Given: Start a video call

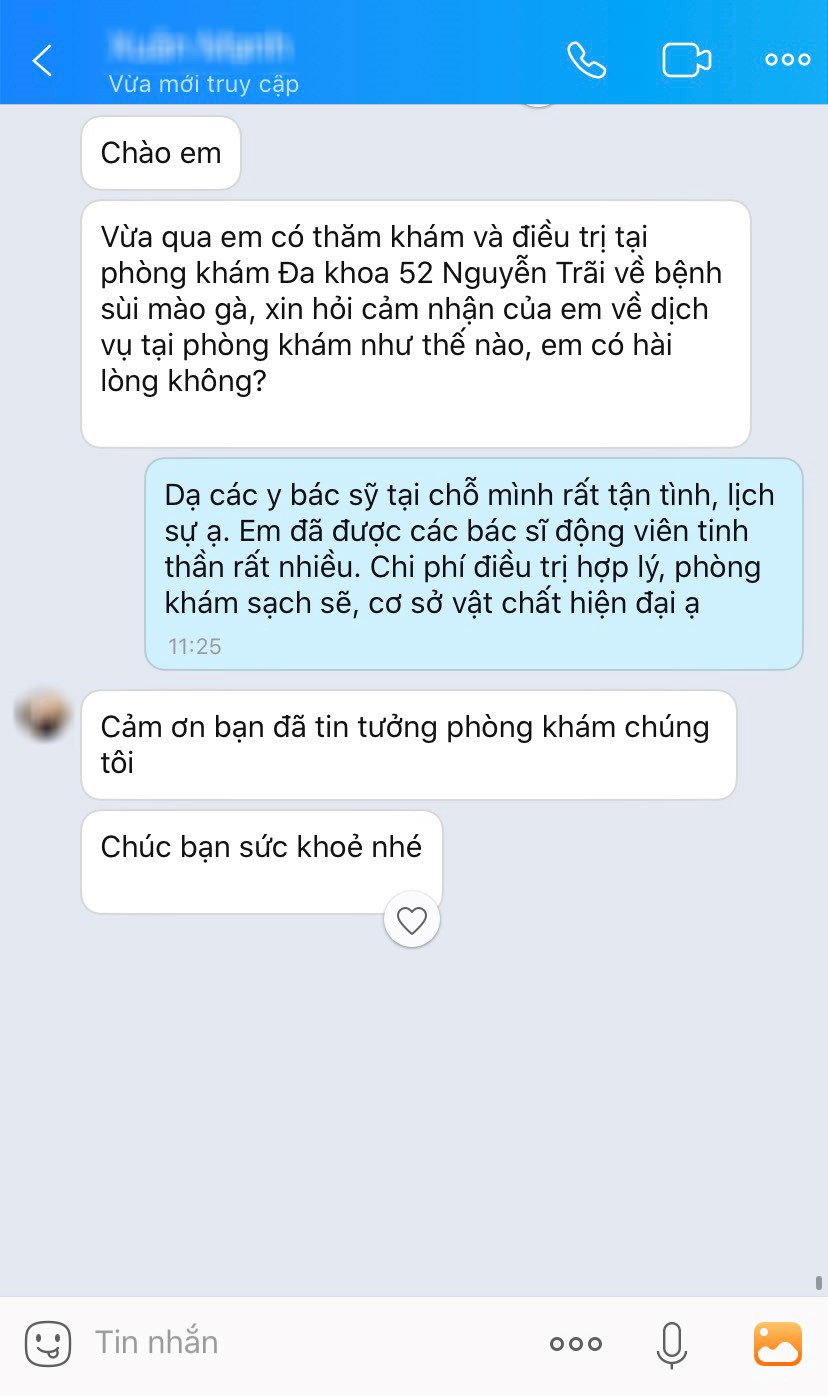Looking at the screenshot, I should [x=686, y=60].
